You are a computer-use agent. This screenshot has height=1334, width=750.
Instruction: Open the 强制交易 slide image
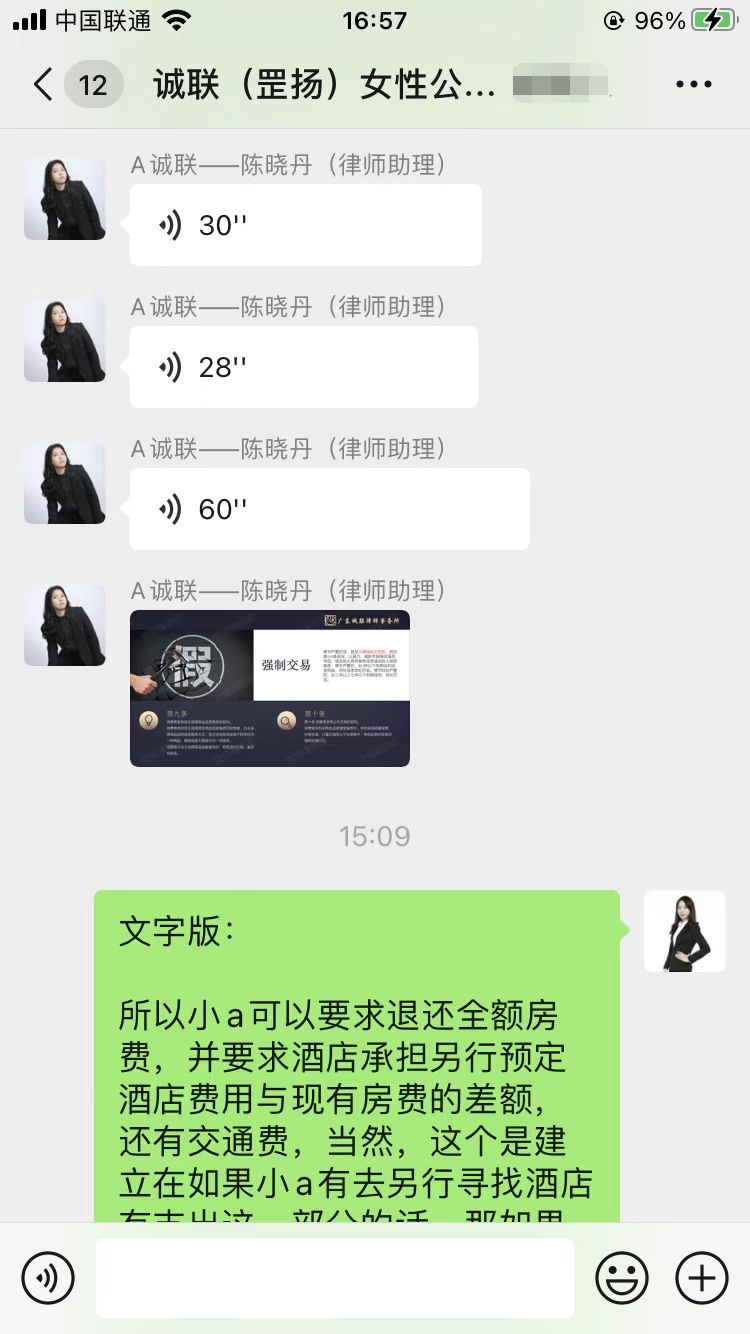(x=270, y=688)
